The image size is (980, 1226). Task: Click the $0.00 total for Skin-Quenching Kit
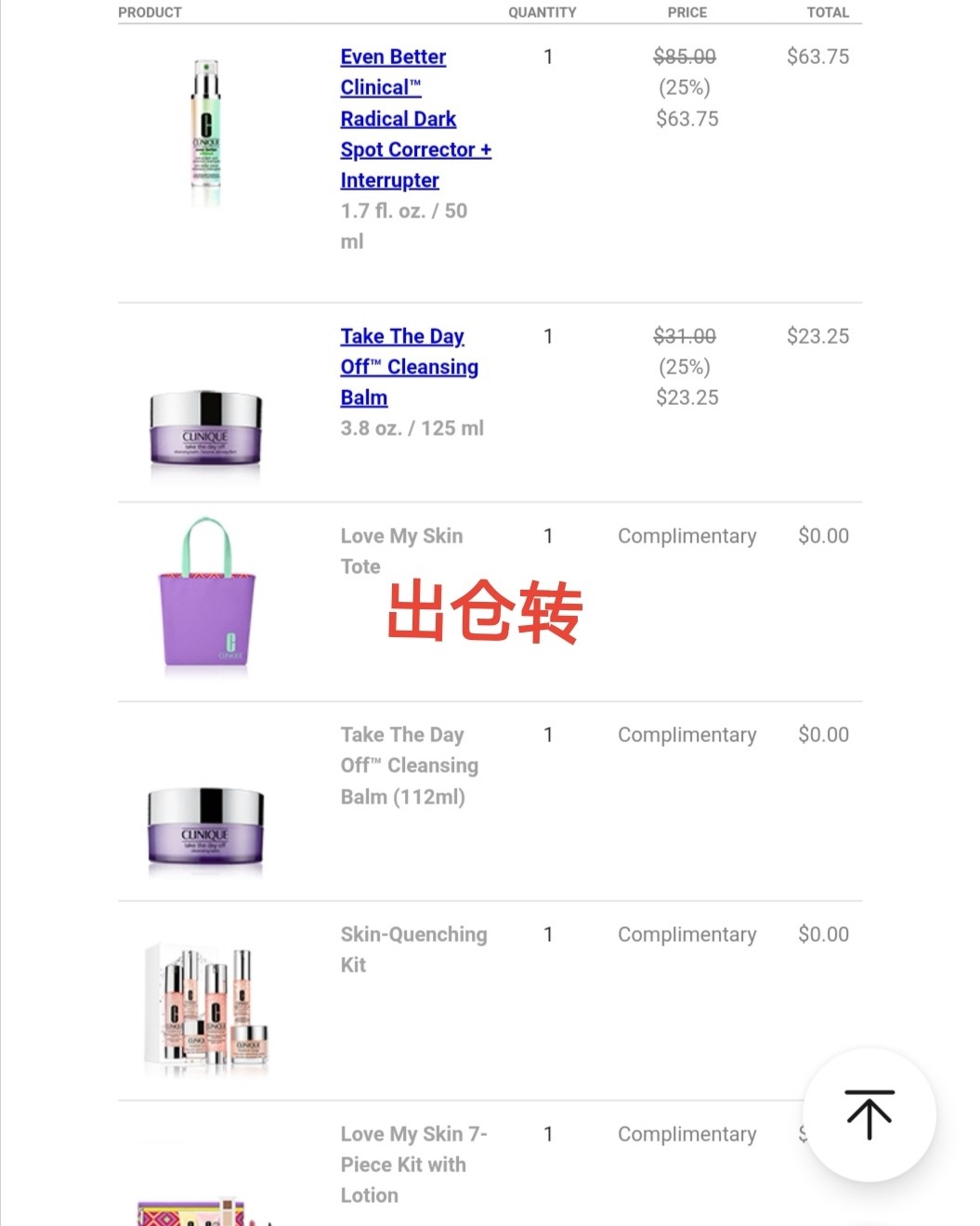click(x=823, y=934)
